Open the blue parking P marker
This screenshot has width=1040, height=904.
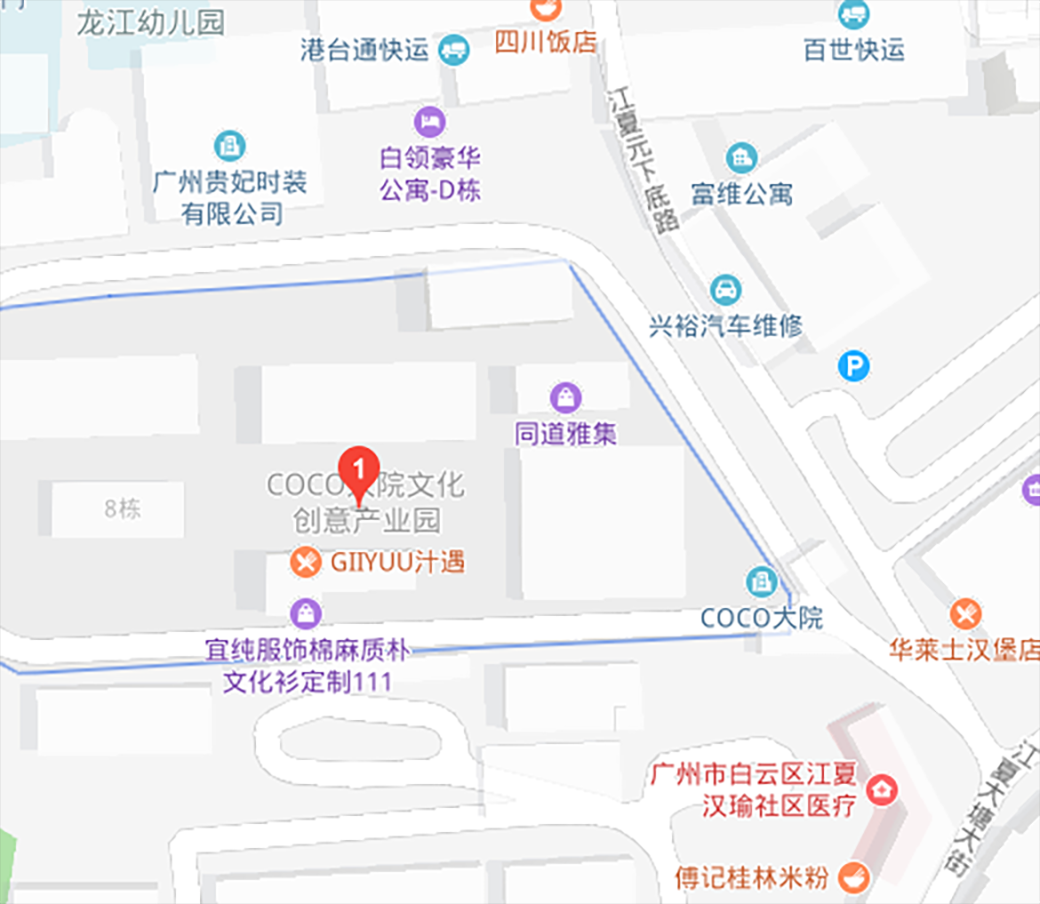tap(853, 367)
